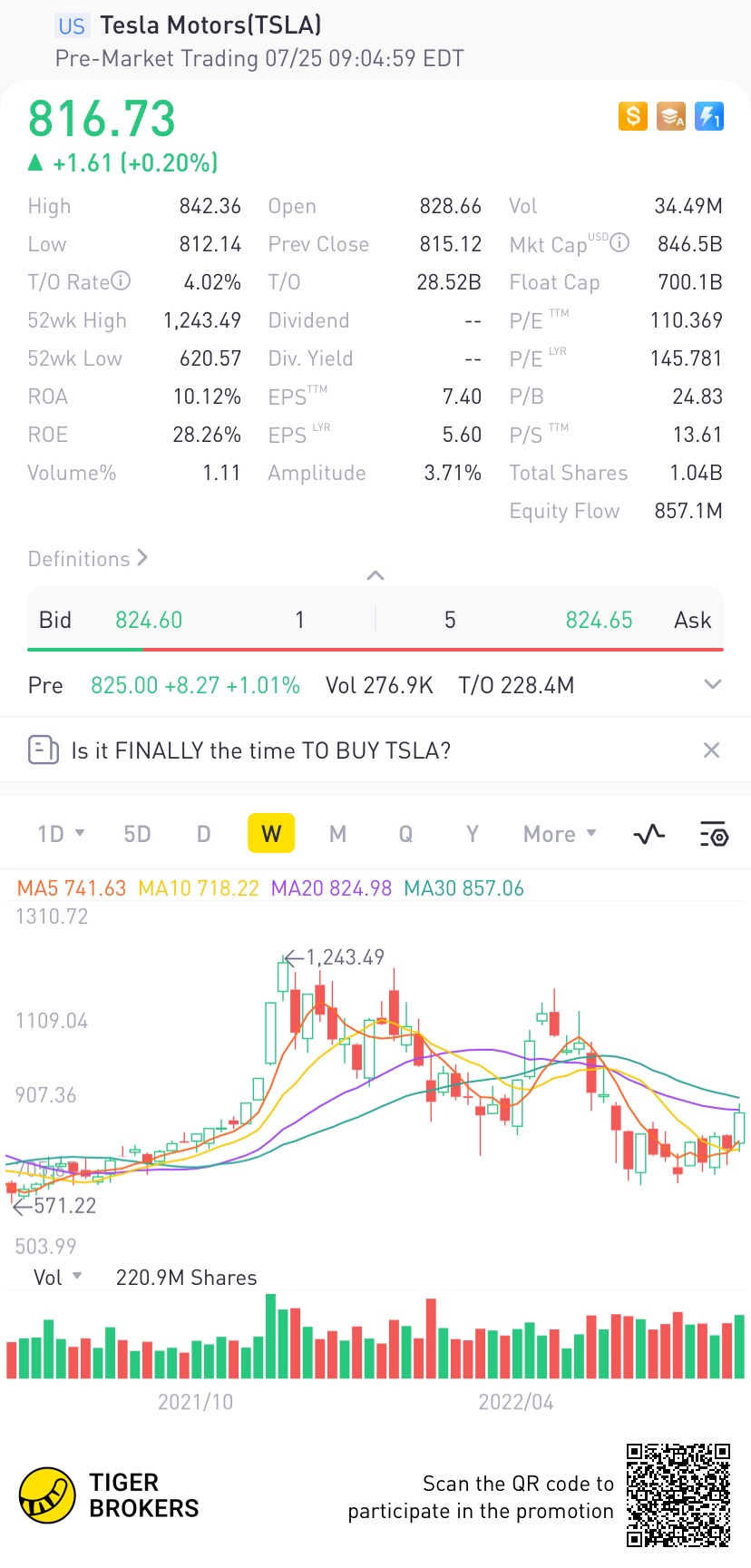Screen dimensions: 751x1568
Task: Expand the Pre-market data row
Action: (x=713, y=684)
